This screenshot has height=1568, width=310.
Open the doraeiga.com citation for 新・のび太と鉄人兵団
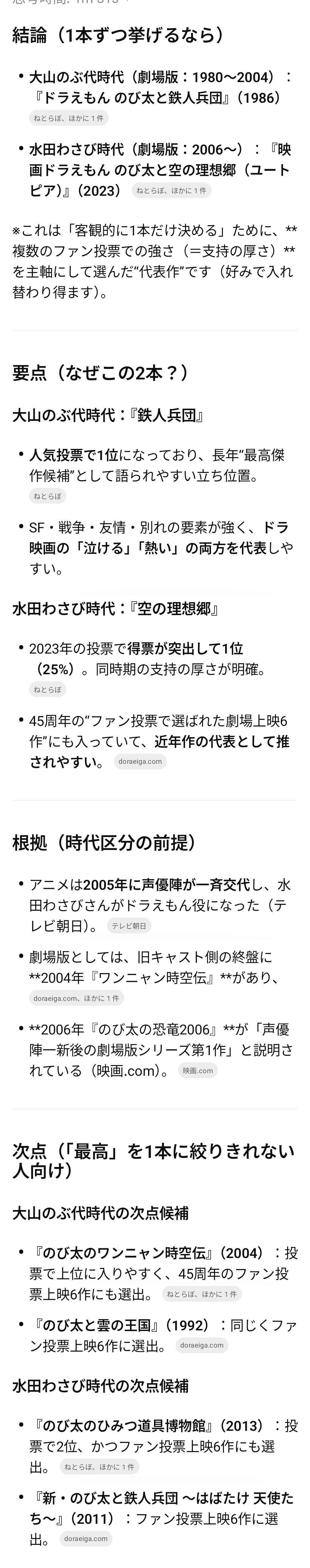point(85,1539)
